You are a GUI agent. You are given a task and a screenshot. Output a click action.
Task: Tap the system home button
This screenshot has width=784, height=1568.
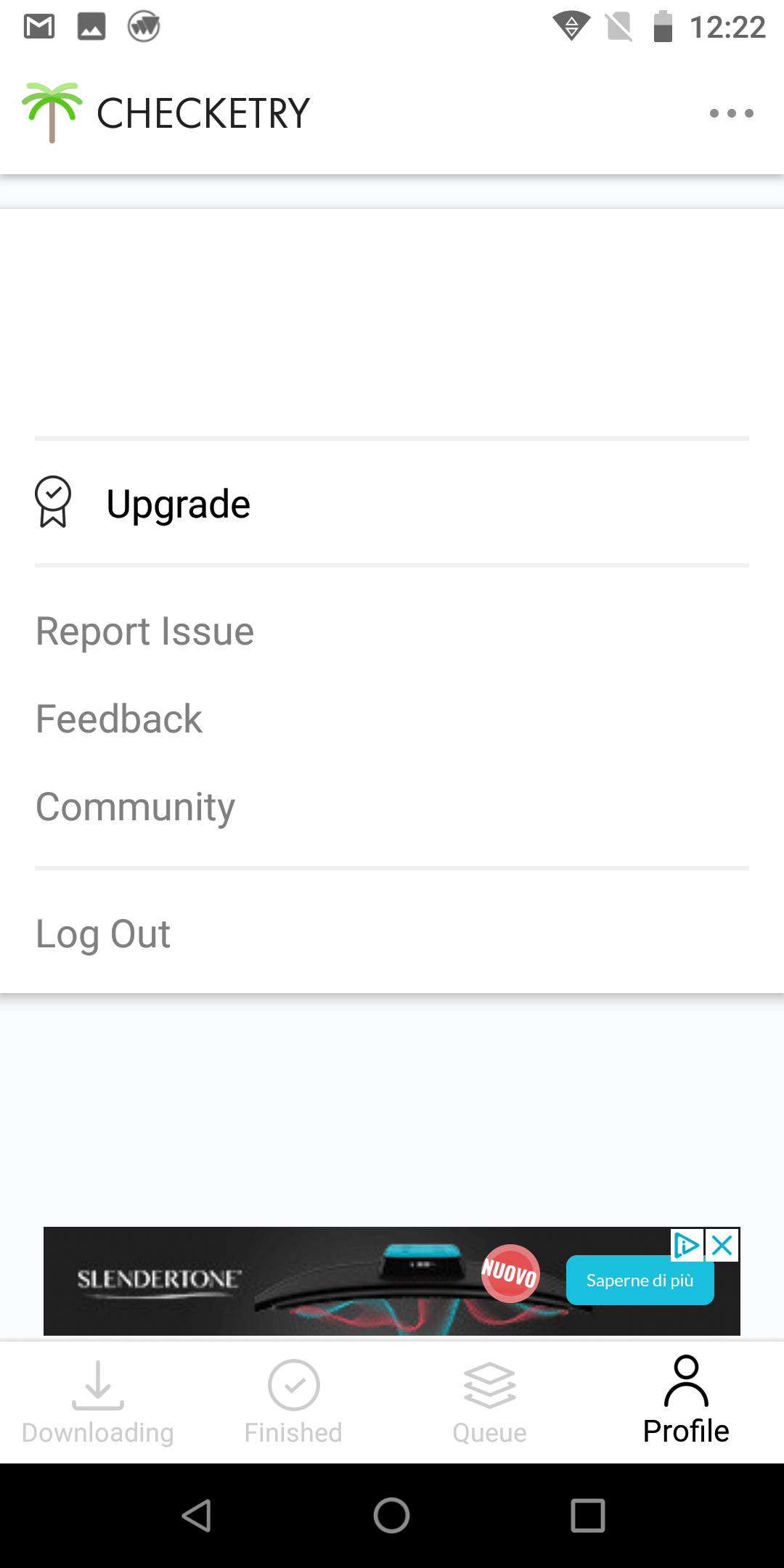coord(392,1516)
